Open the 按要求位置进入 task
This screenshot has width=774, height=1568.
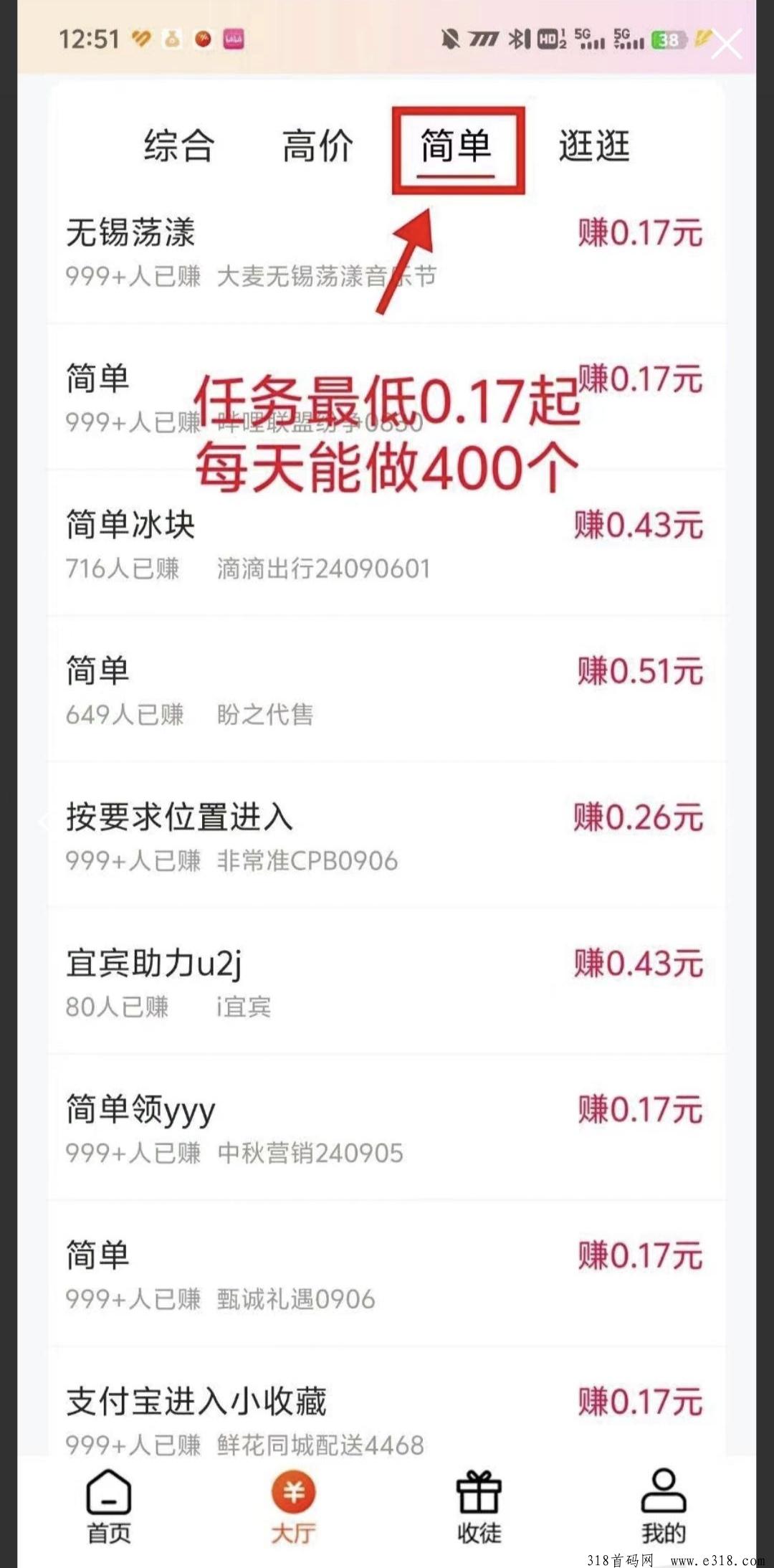(387, 837)
